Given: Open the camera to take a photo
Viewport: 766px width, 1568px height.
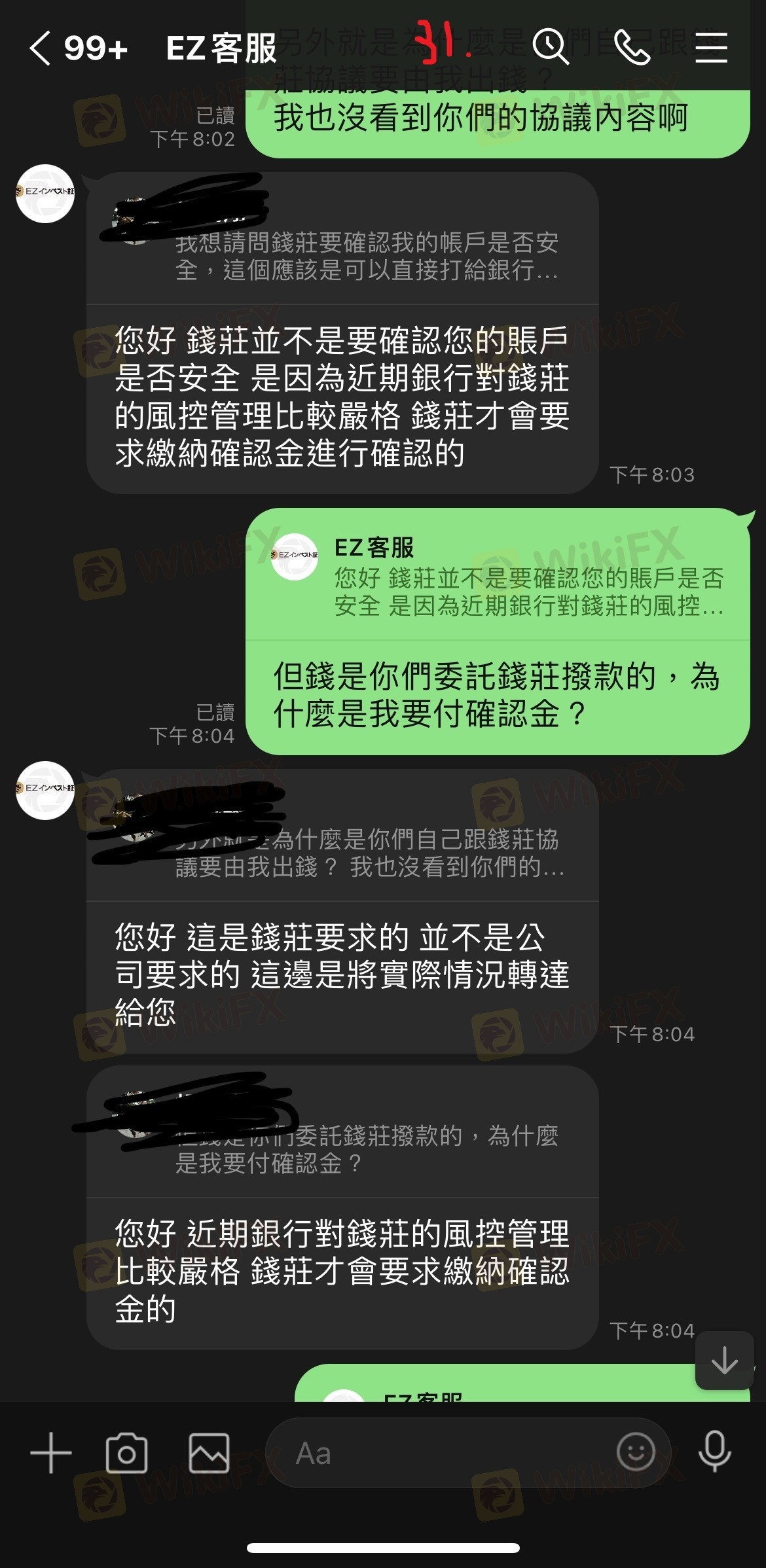Looking at the screenshot, I should coord(126,1453).
